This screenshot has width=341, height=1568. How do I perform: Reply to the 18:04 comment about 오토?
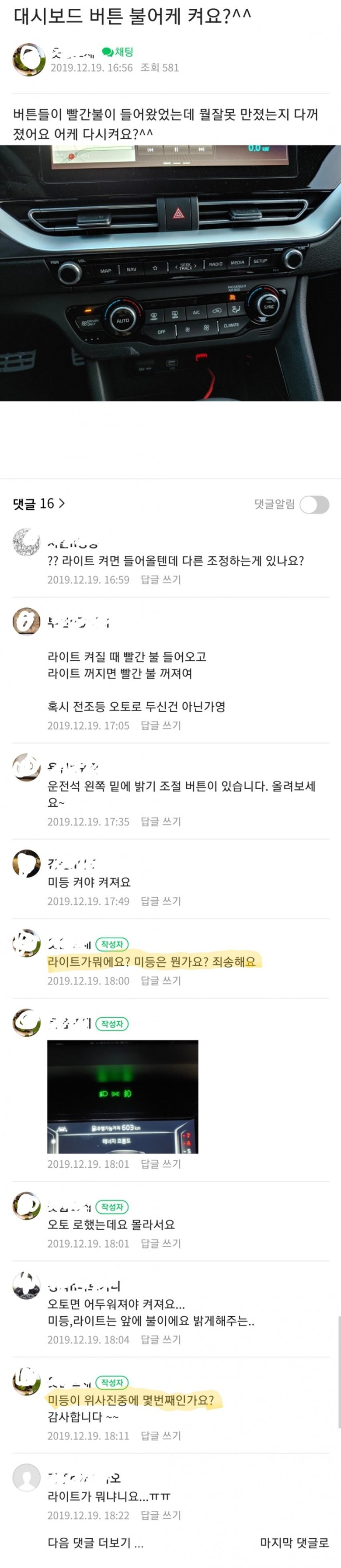[x=161, y=1339]
